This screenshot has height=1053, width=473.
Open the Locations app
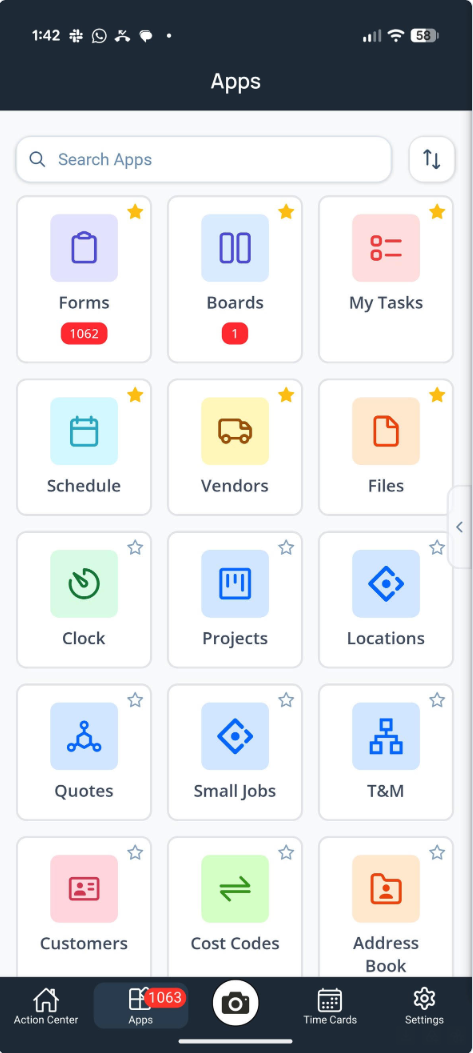(x=386, y=600)
